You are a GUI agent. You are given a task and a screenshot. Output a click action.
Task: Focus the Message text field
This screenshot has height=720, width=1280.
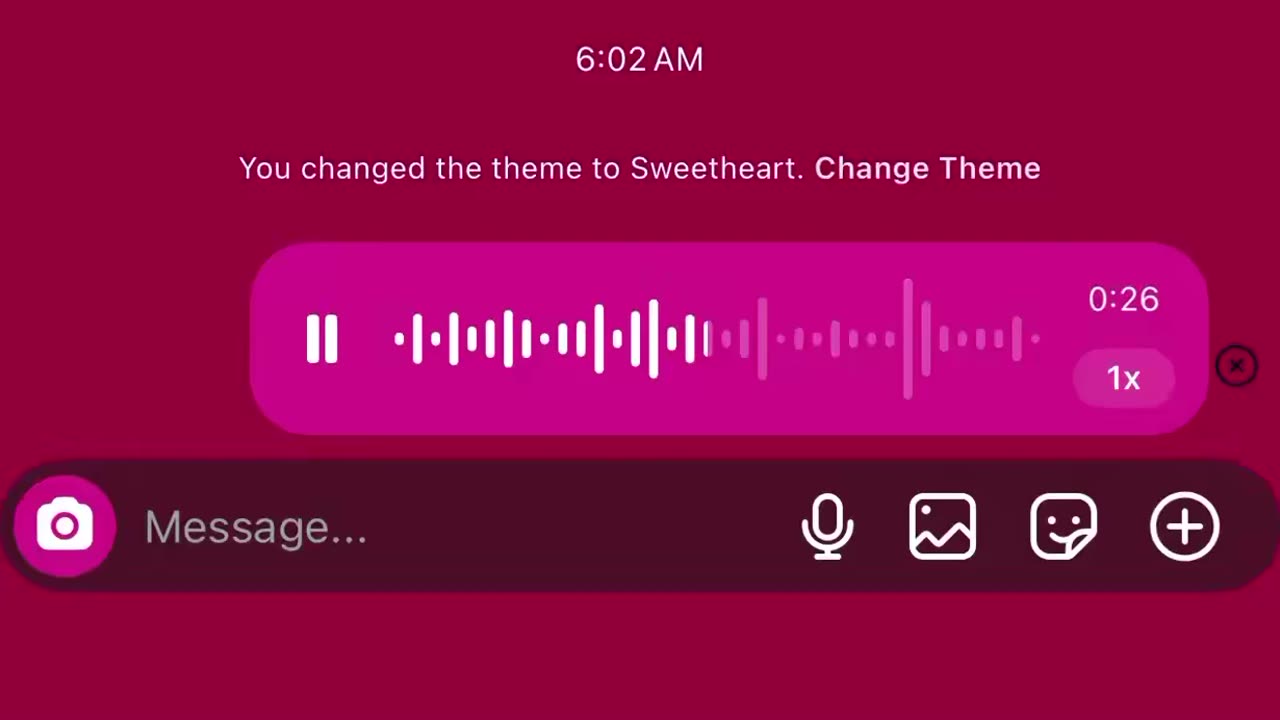[450, 527]
